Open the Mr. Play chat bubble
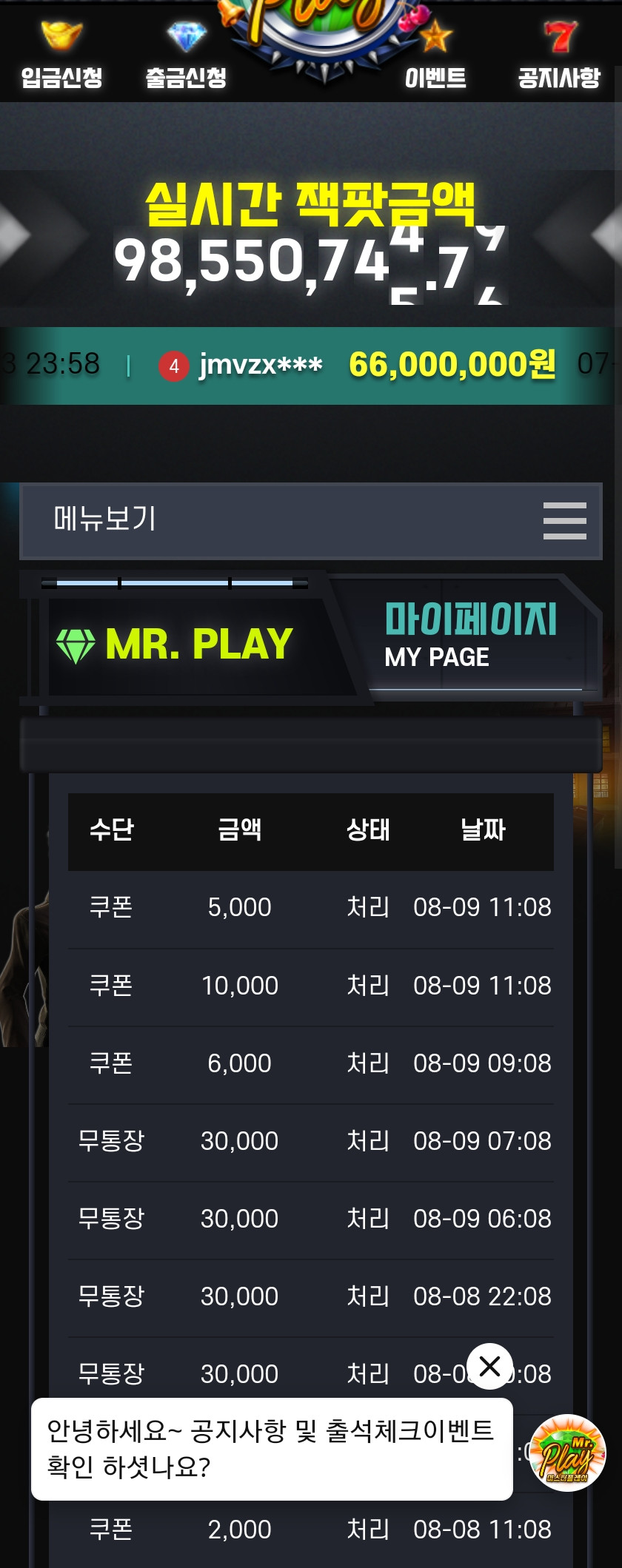The image size is (622, 1568). [x=567, y=1453]
